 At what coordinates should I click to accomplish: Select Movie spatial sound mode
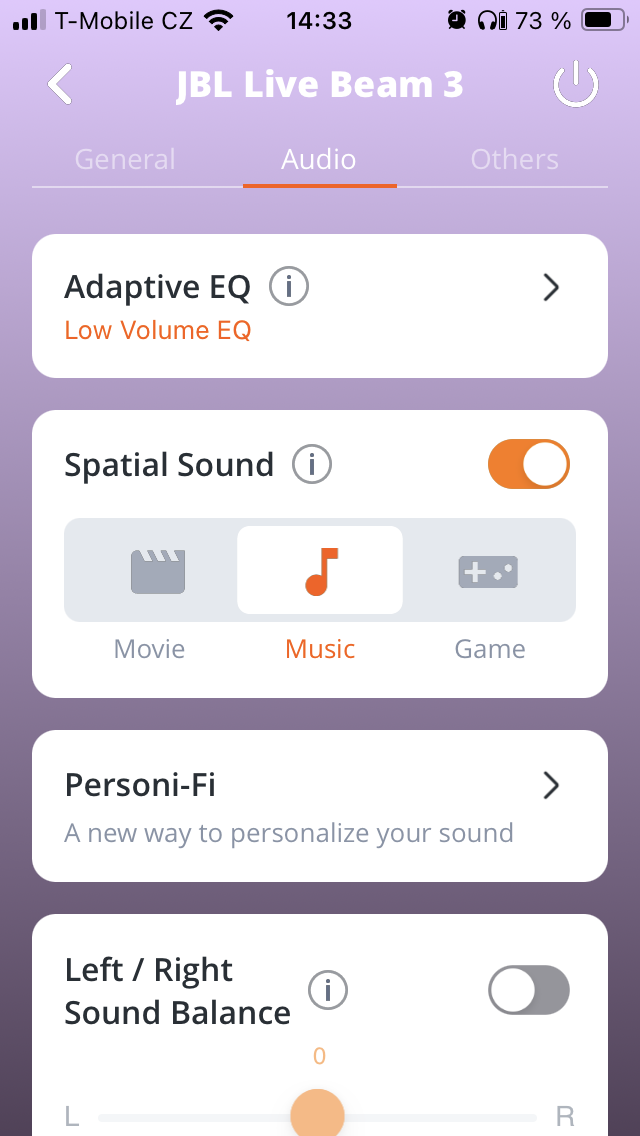click(x=150, y=571)
